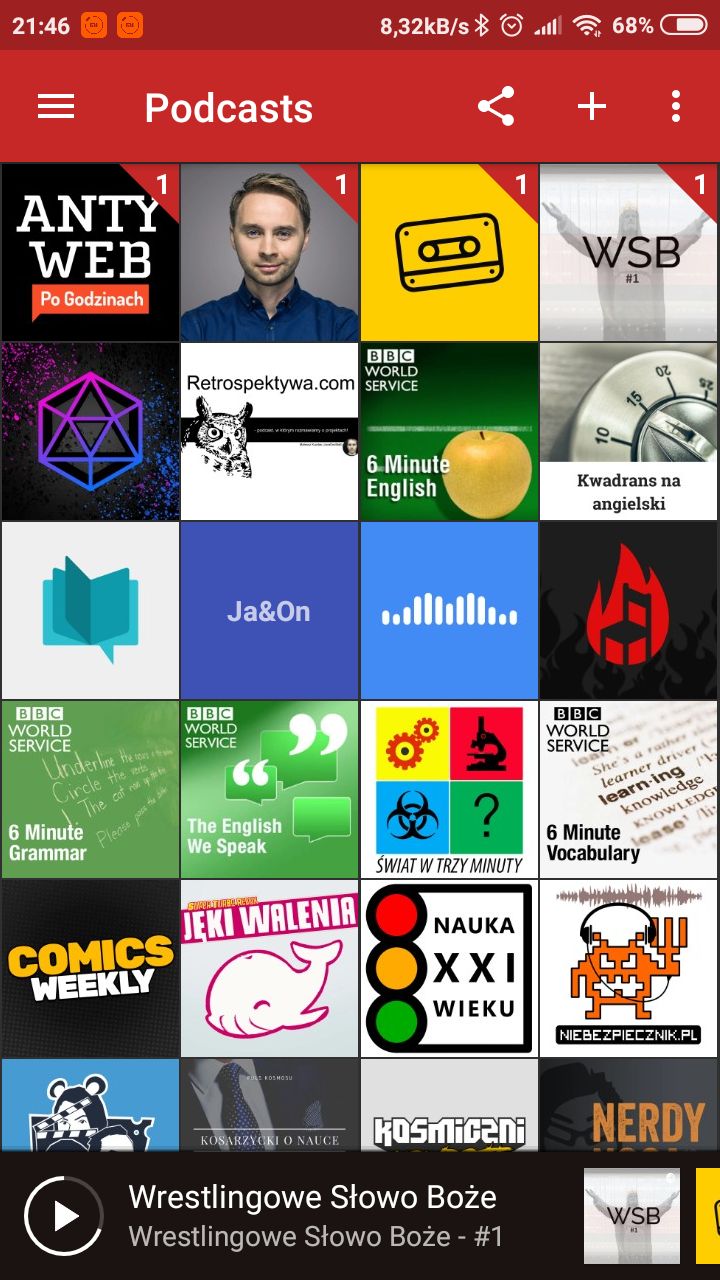Screen dimensions: 720x1280
Task: Select the 6 Minute Grammar podcast
Action: (x=90, y=790)
